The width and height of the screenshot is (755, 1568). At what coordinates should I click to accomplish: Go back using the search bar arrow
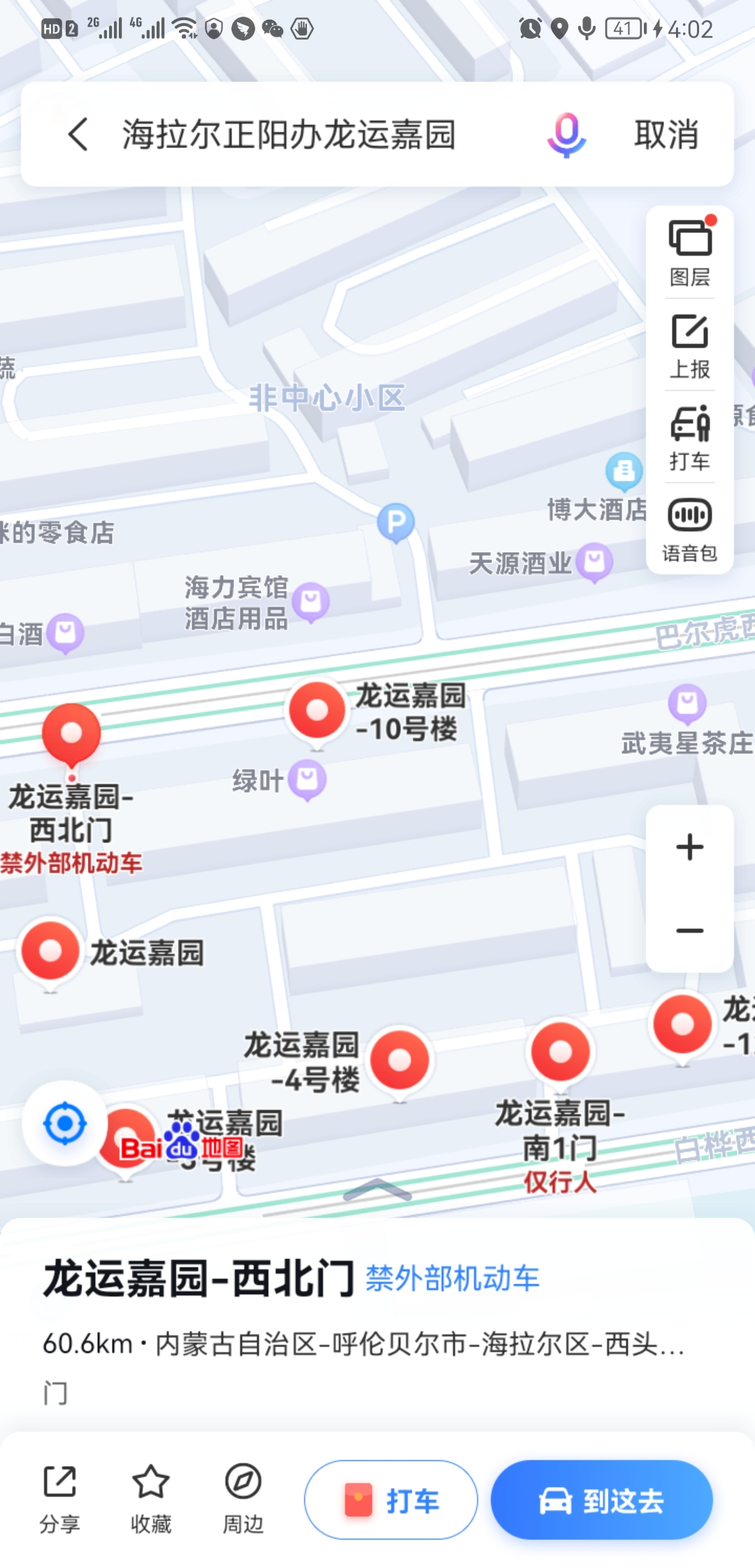point(78,133)
